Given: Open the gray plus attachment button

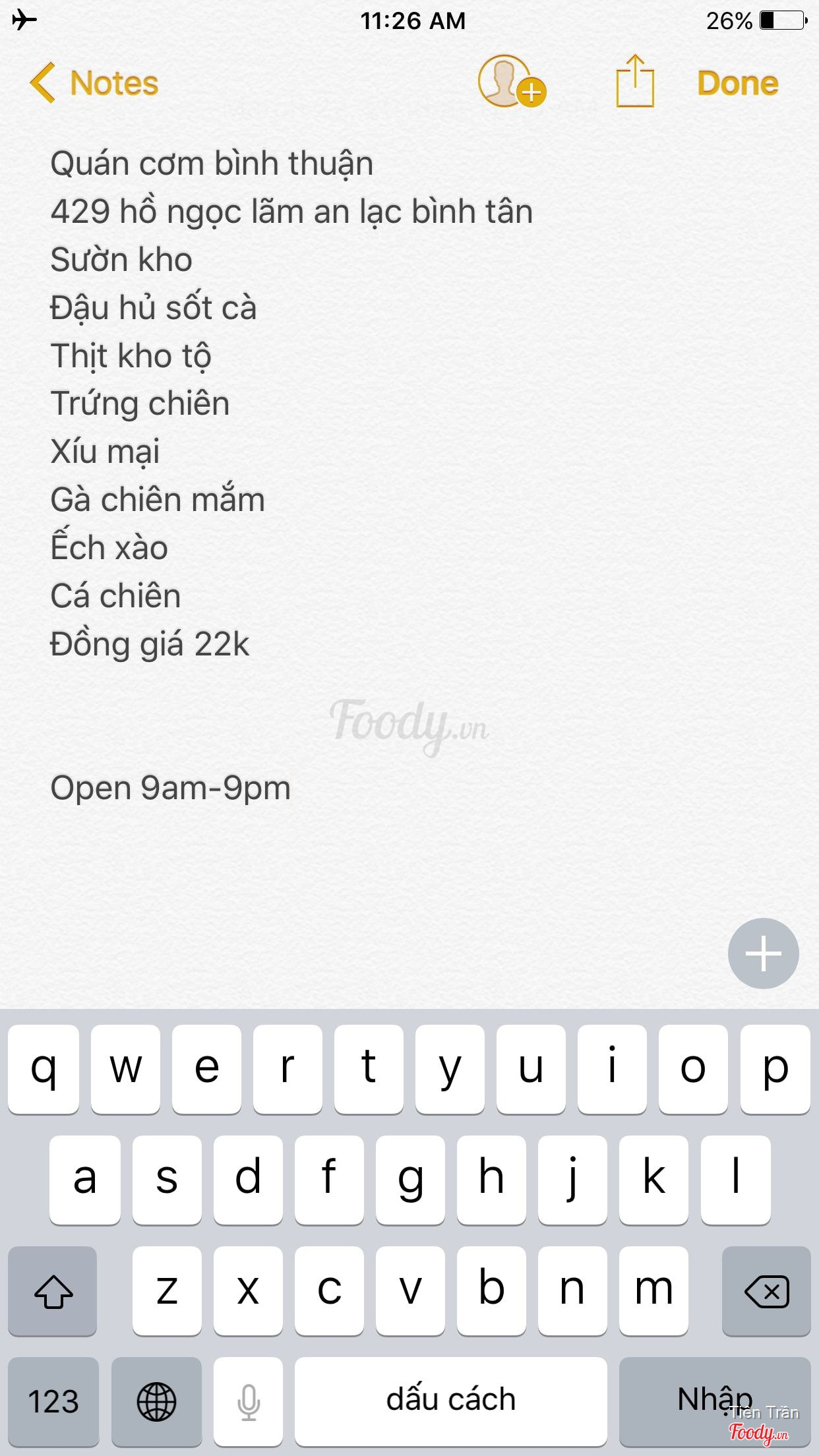Looking at the screenshot, I should coord(763,954).
